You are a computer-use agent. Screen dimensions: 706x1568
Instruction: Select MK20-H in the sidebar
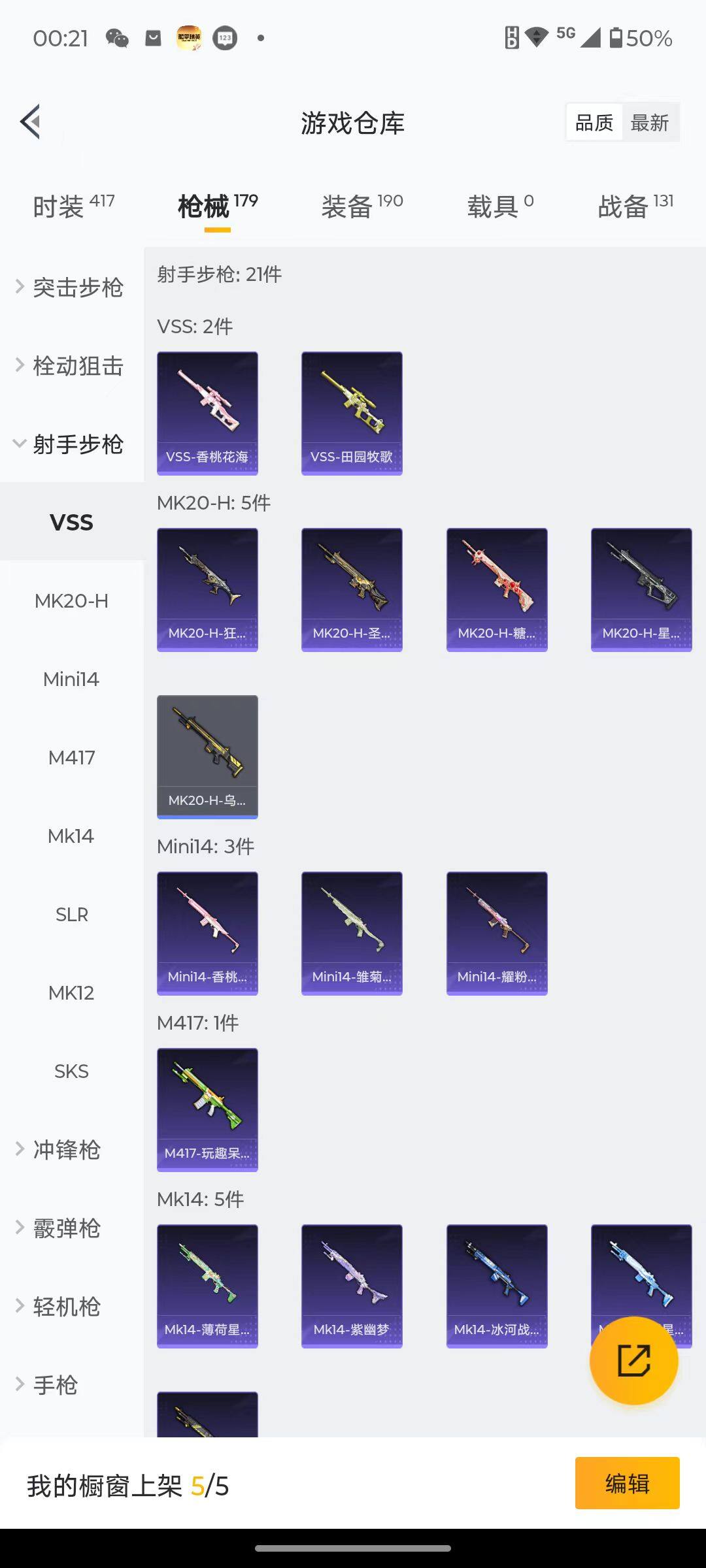click(x=71, y=601)
